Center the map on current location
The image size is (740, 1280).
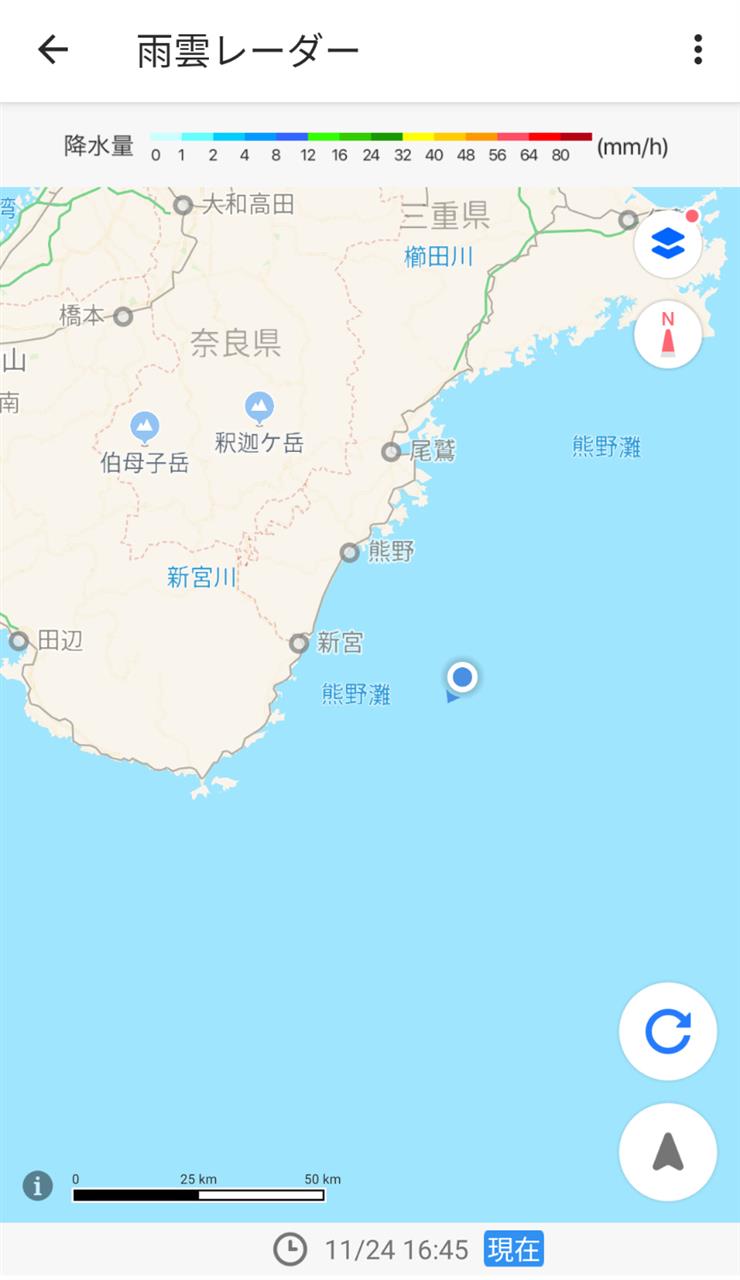(x=668, y=1152)
